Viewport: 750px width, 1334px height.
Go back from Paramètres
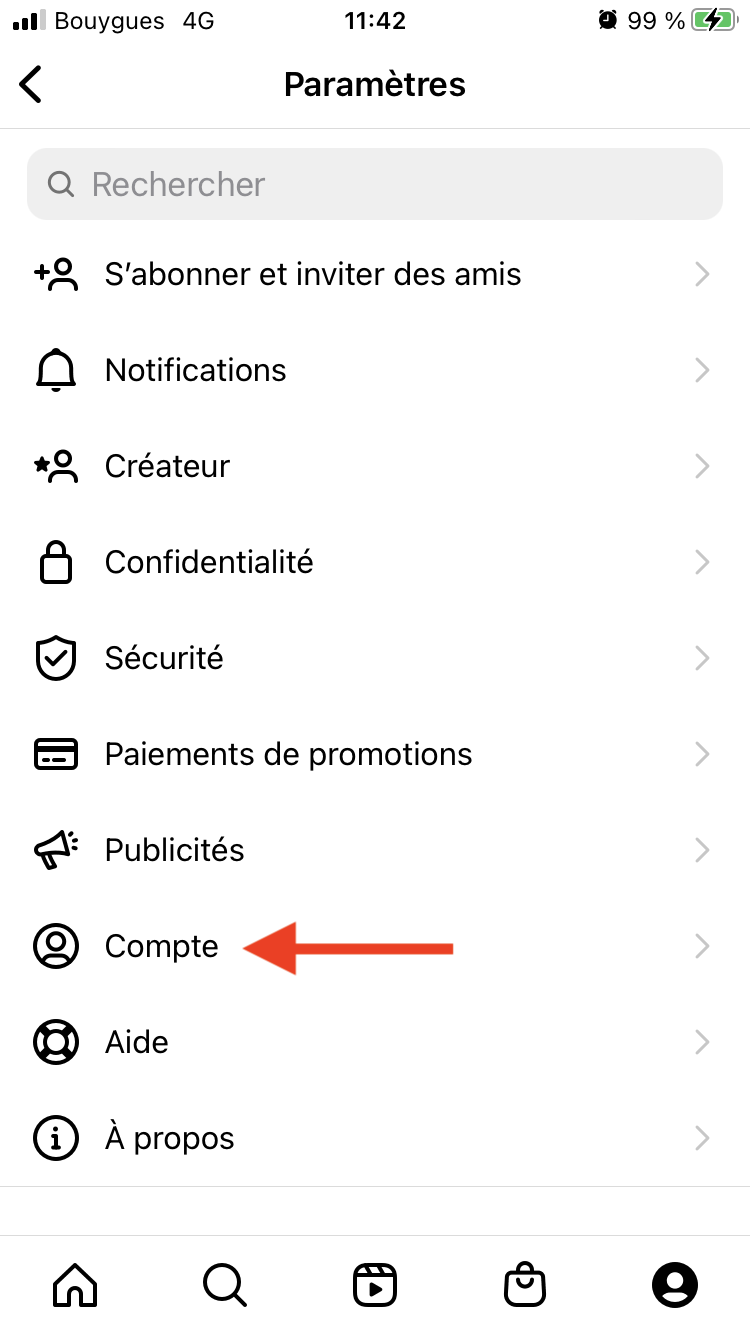(31, 84)
